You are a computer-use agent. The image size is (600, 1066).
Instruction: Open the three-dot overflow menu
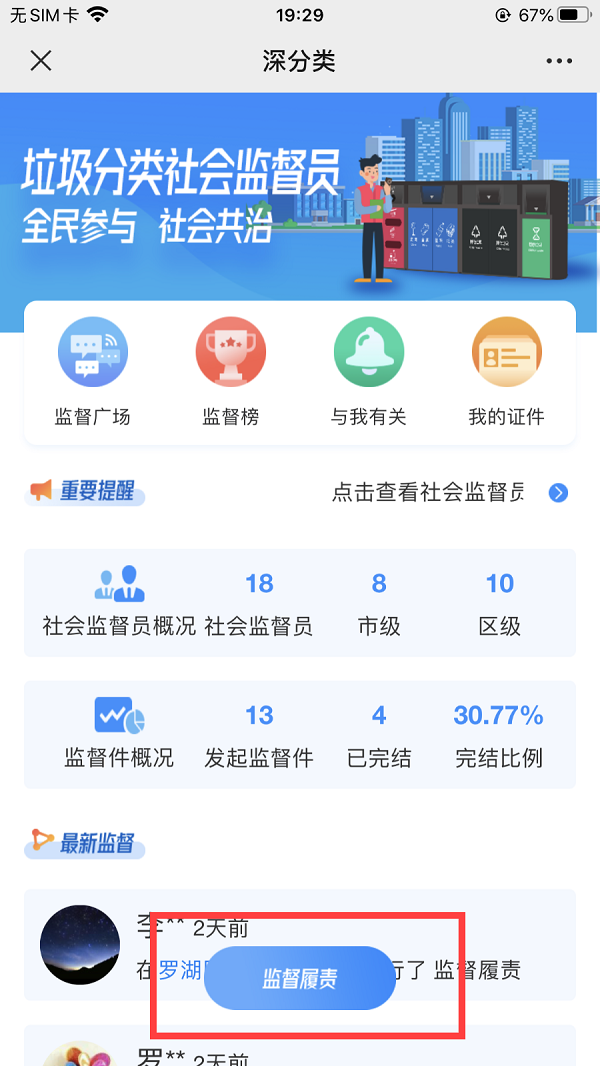(x=559, y=61)
